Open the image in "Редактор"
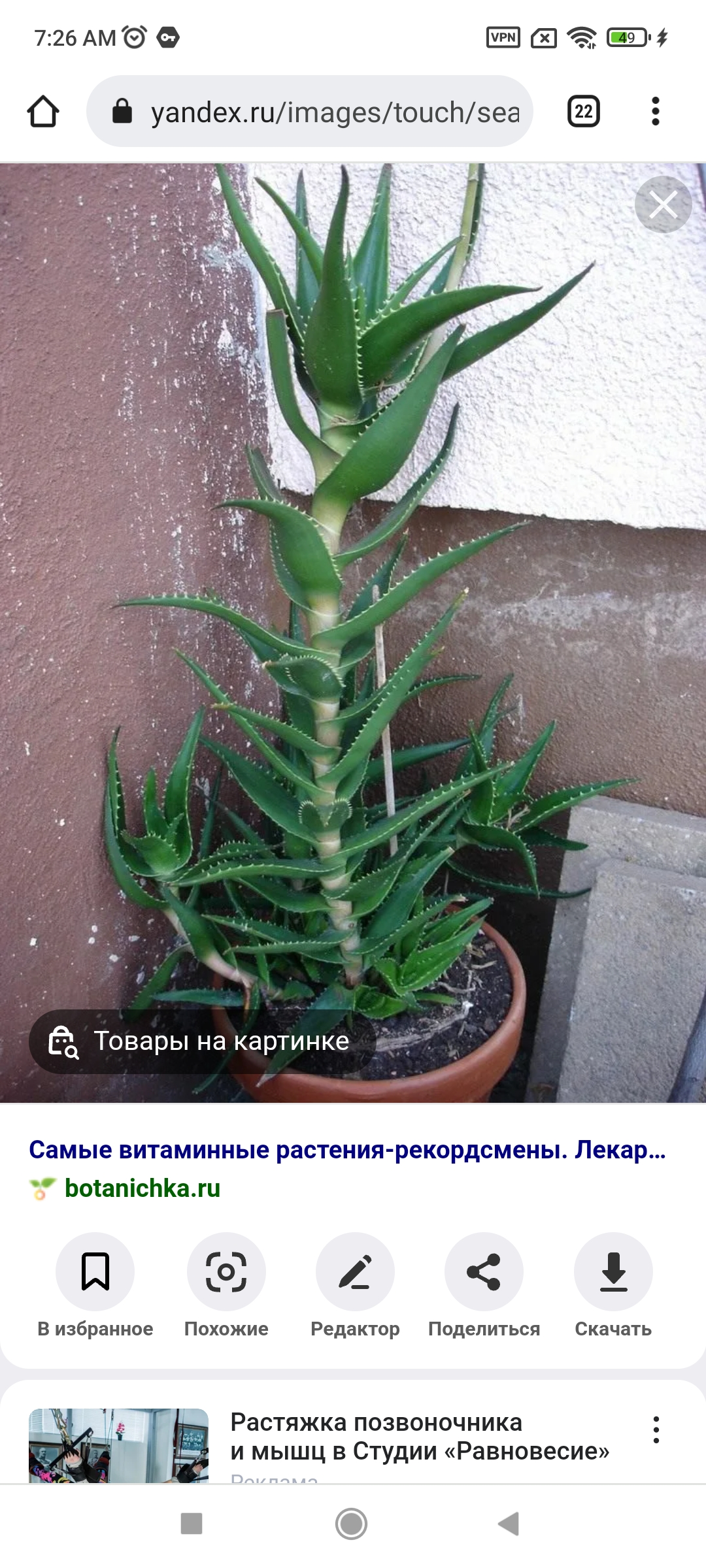Screen dimensions: 706x1568 [355, 1272]
